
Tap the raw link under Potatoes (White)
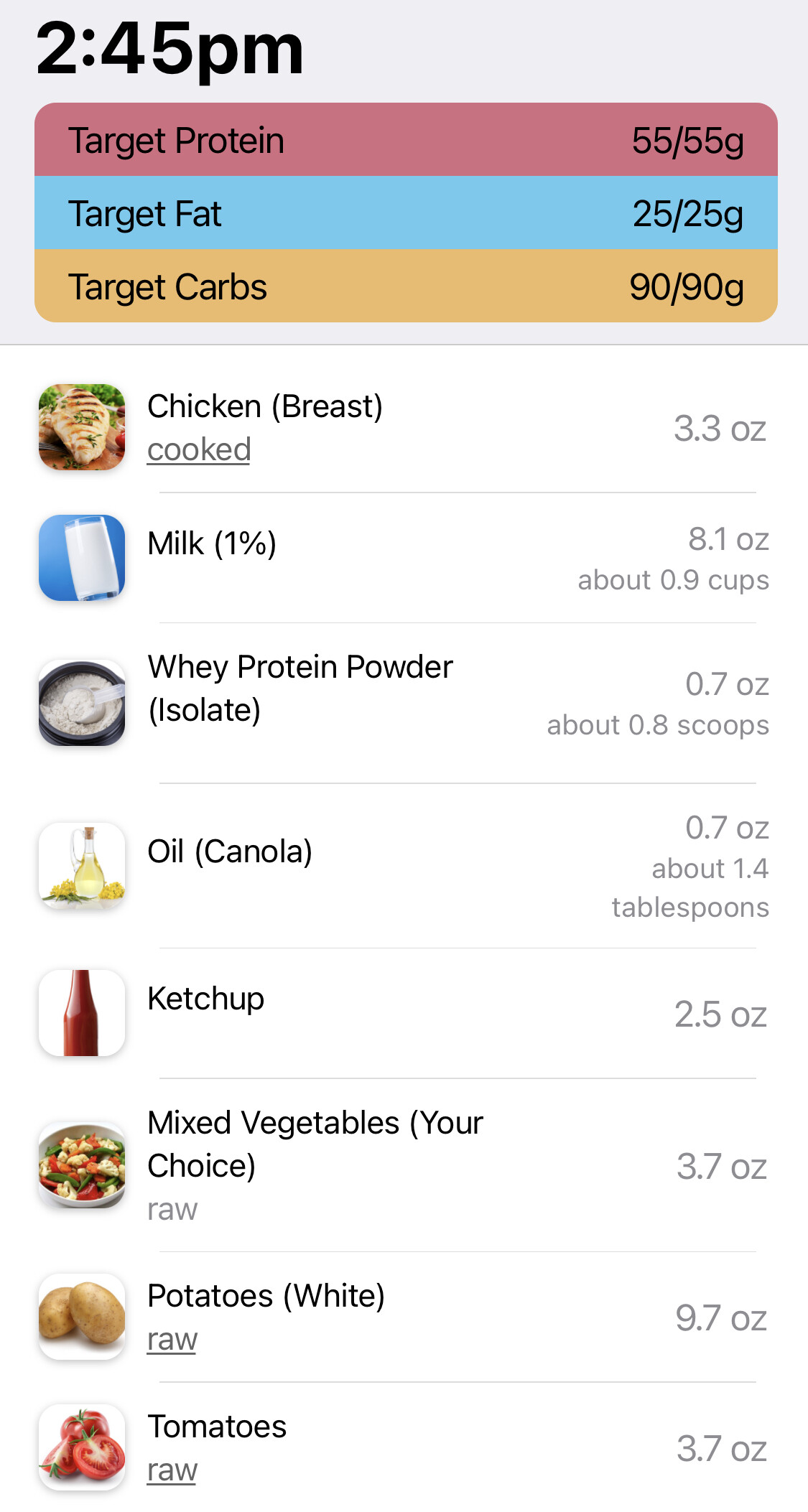[x=172, y=1340]
